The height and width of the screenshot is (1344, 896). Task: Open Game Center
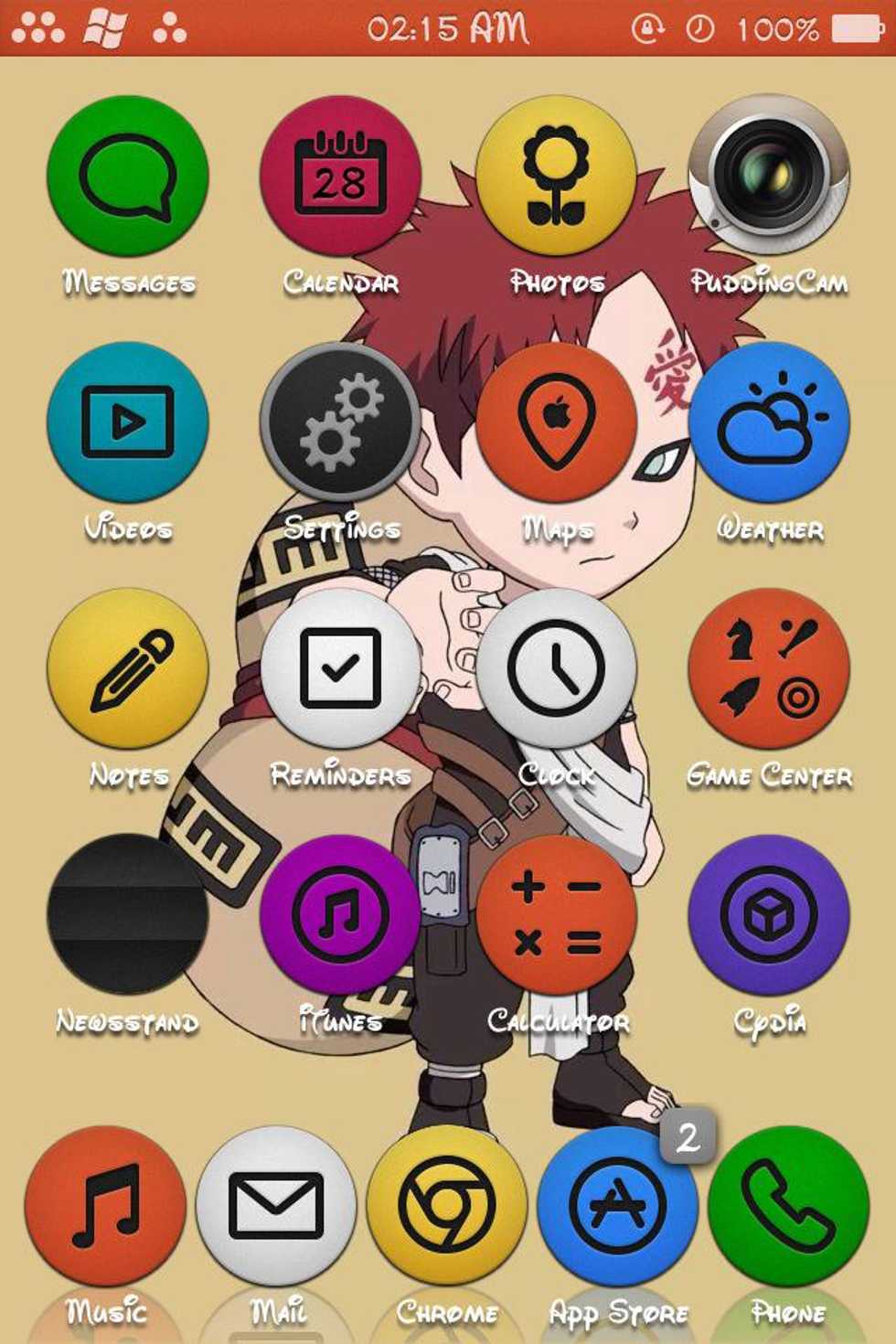(769, 668)
